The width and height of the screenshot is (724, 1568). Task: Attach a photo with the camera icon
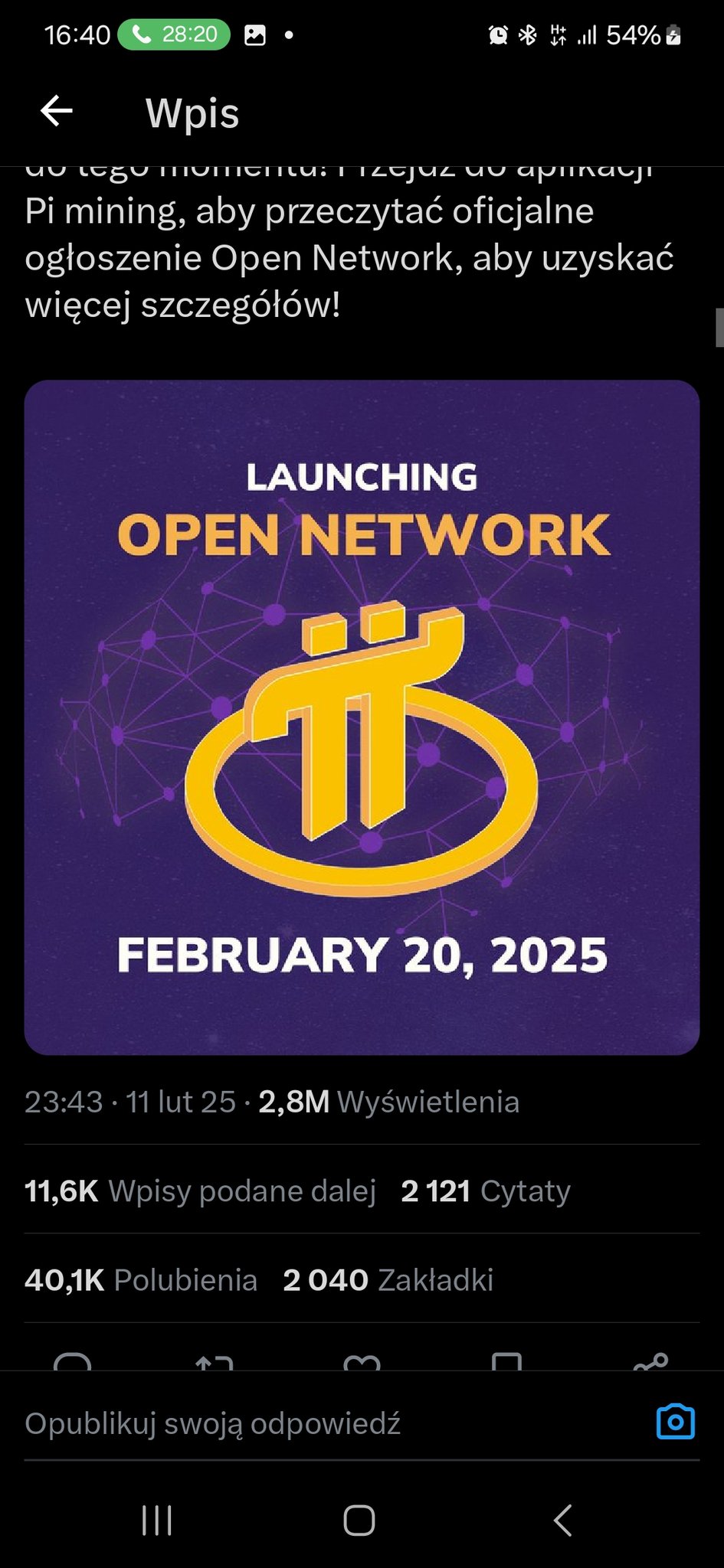coord(675,1423)
